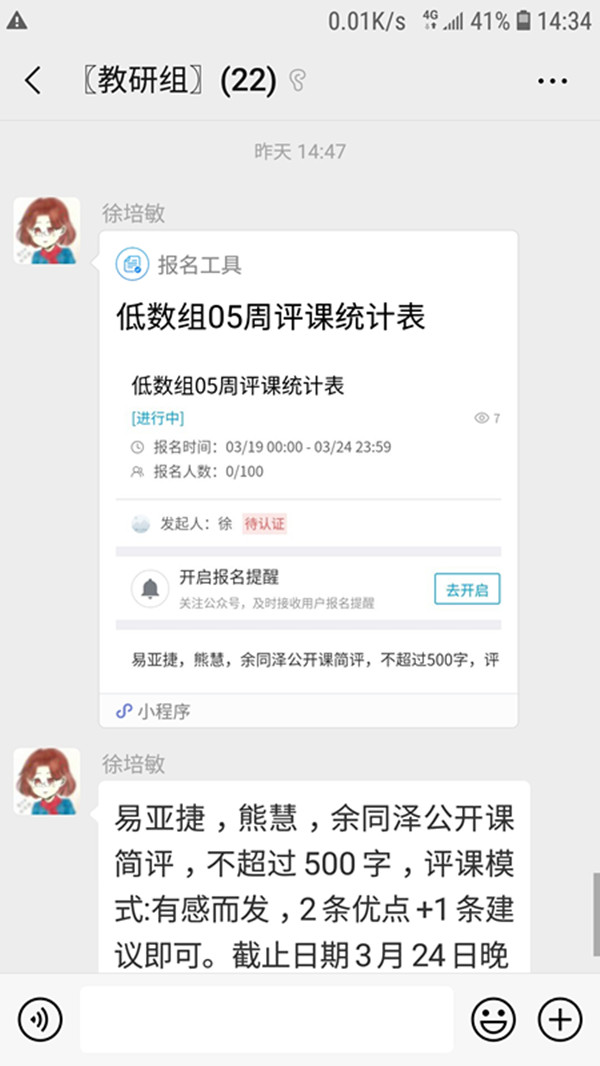
Task: Focus the message text field
Action: pos(266,1019)
